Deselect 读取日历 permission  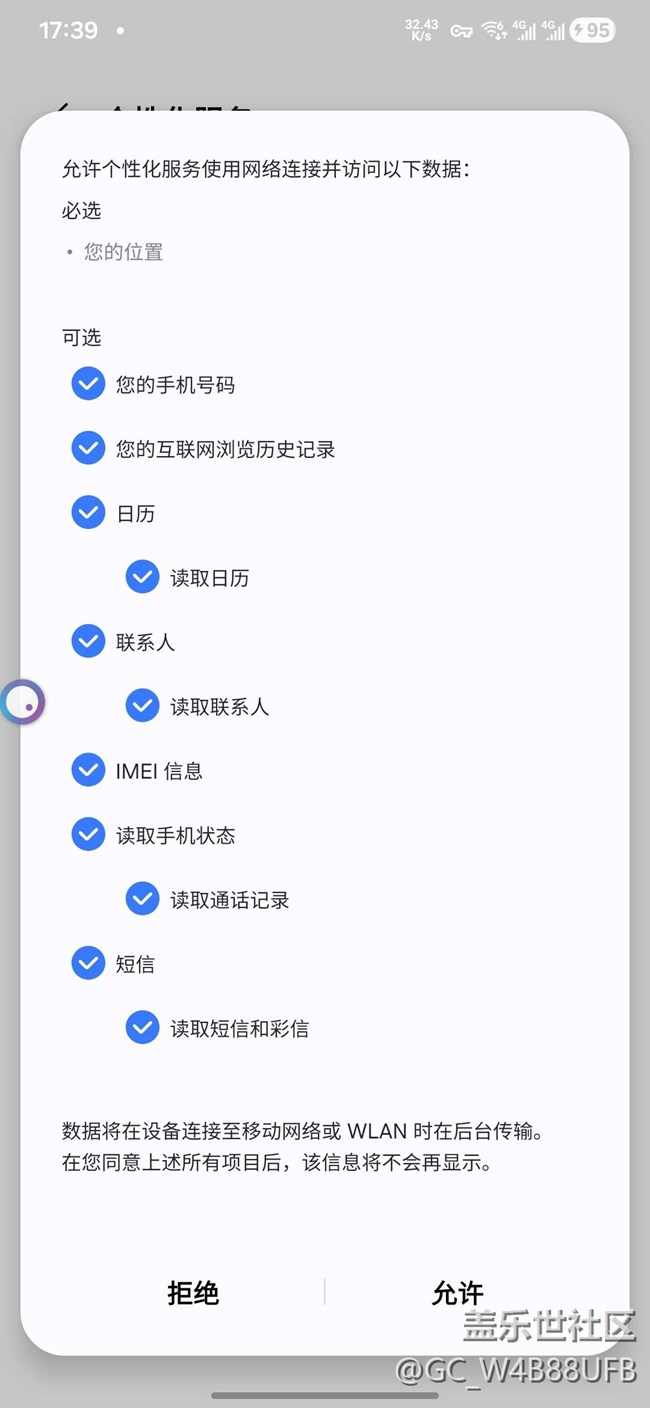pos(142,577)
